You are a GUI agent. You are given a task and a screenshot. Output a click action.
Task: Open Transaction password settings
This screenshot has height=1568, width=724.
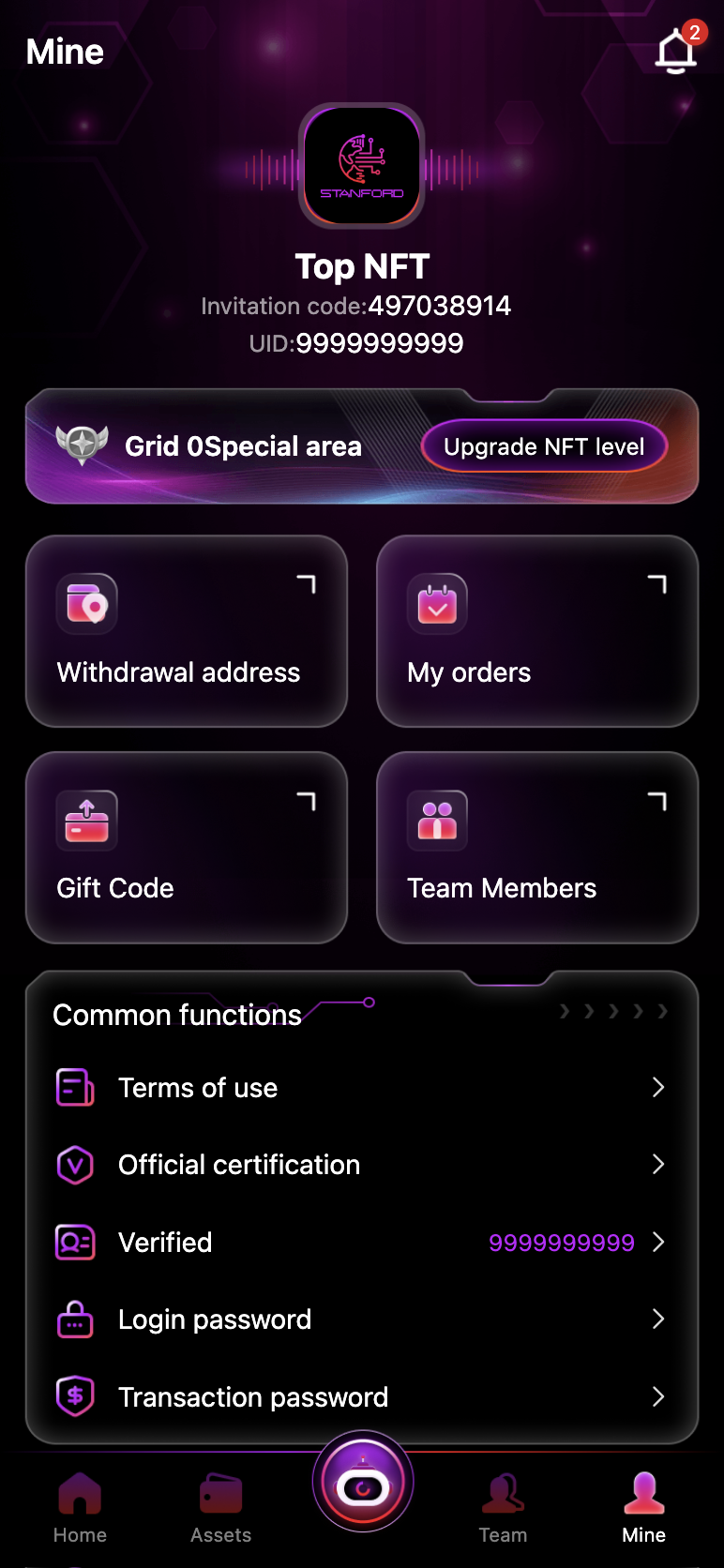point(362,1397)
